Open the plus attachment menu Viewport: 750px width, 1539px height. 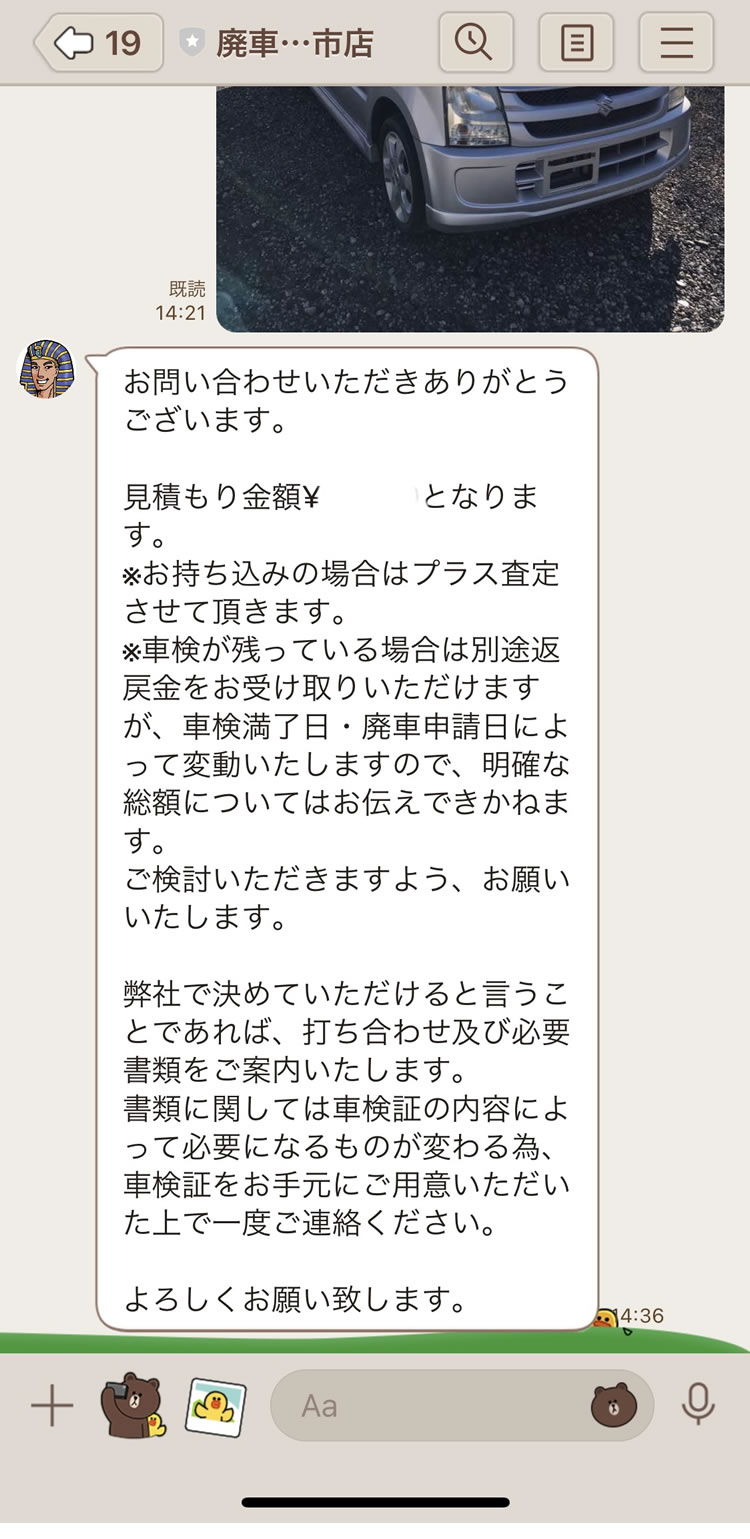(52, 1407)
